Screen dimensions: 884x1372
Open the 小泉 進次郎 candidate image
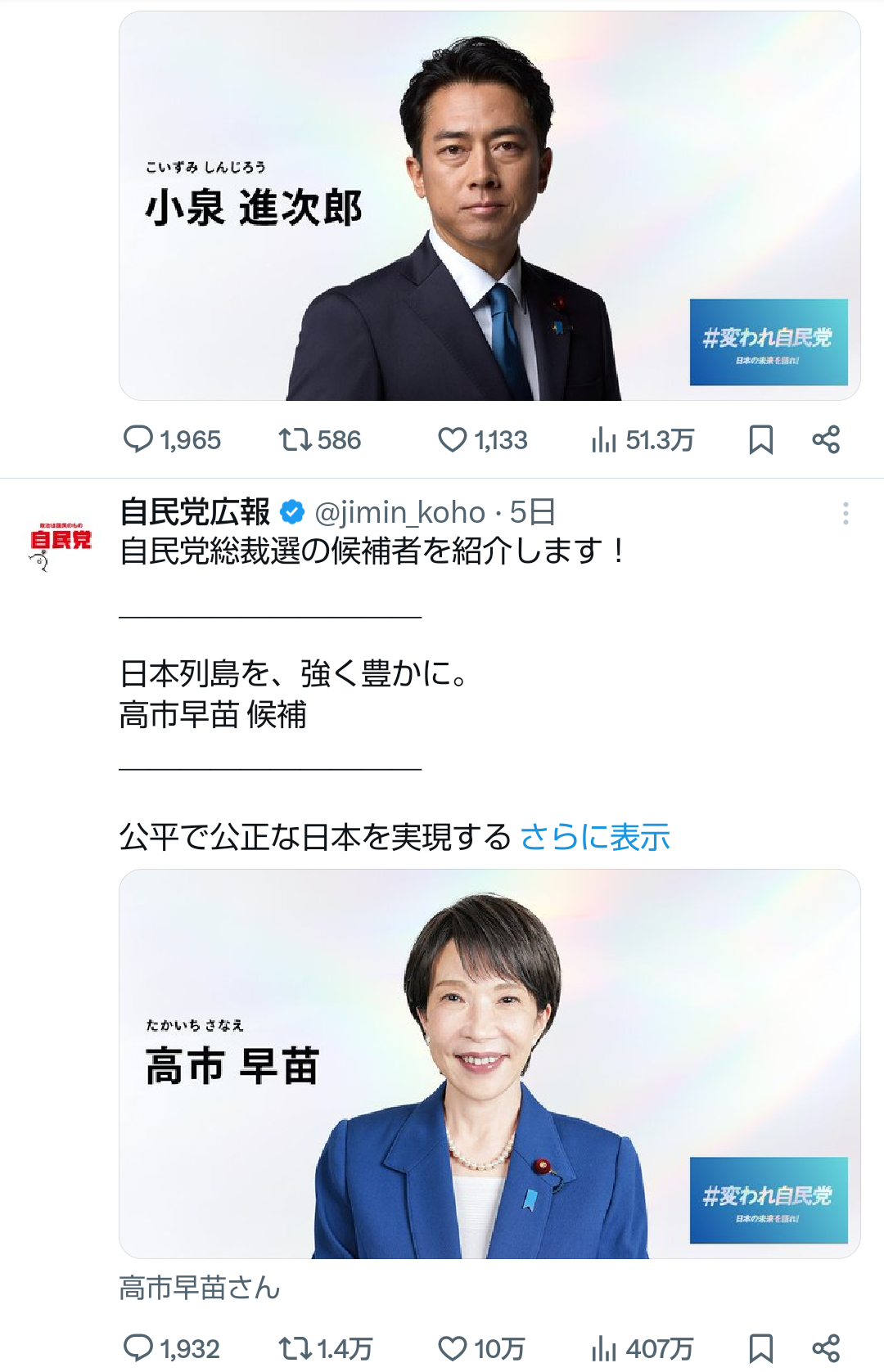[489, 205]
